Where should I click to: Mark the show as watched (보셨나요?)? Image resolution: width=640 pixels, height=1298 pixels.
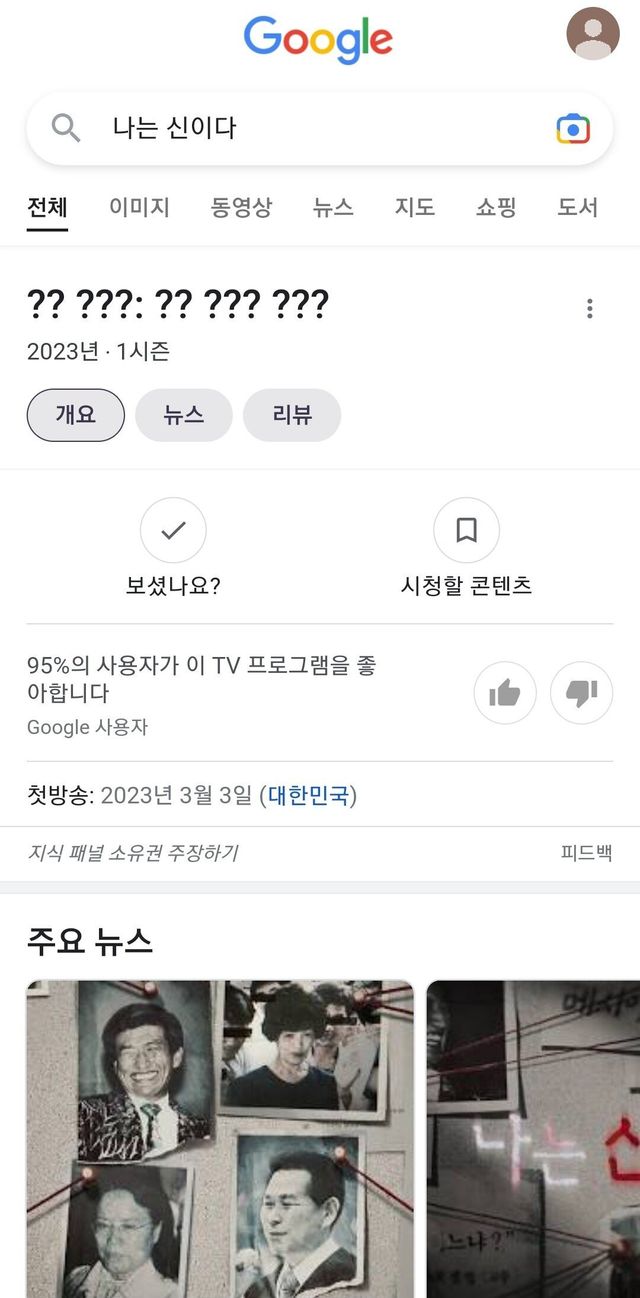173,531
